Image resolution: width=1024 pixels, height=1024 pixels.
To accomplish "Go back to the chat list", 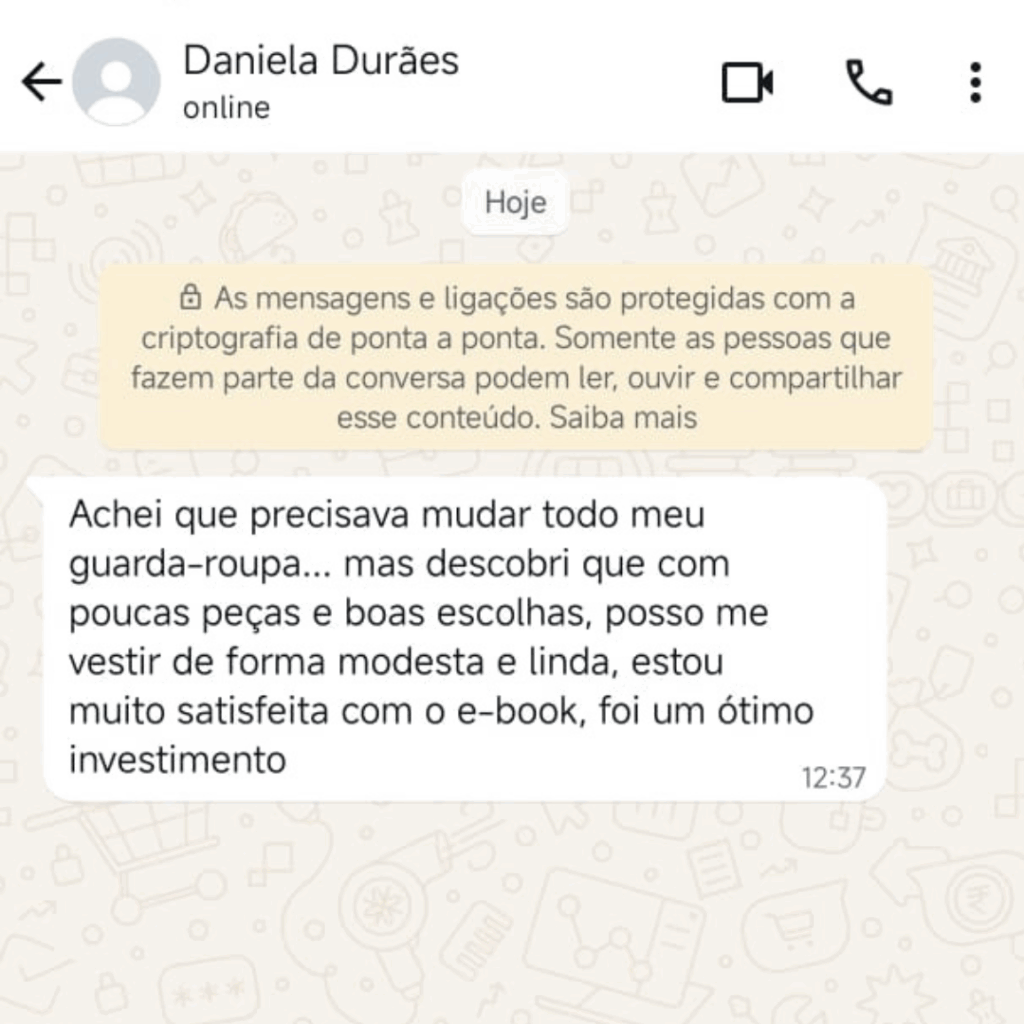I will pyautogui.click(x=41, y=83).
